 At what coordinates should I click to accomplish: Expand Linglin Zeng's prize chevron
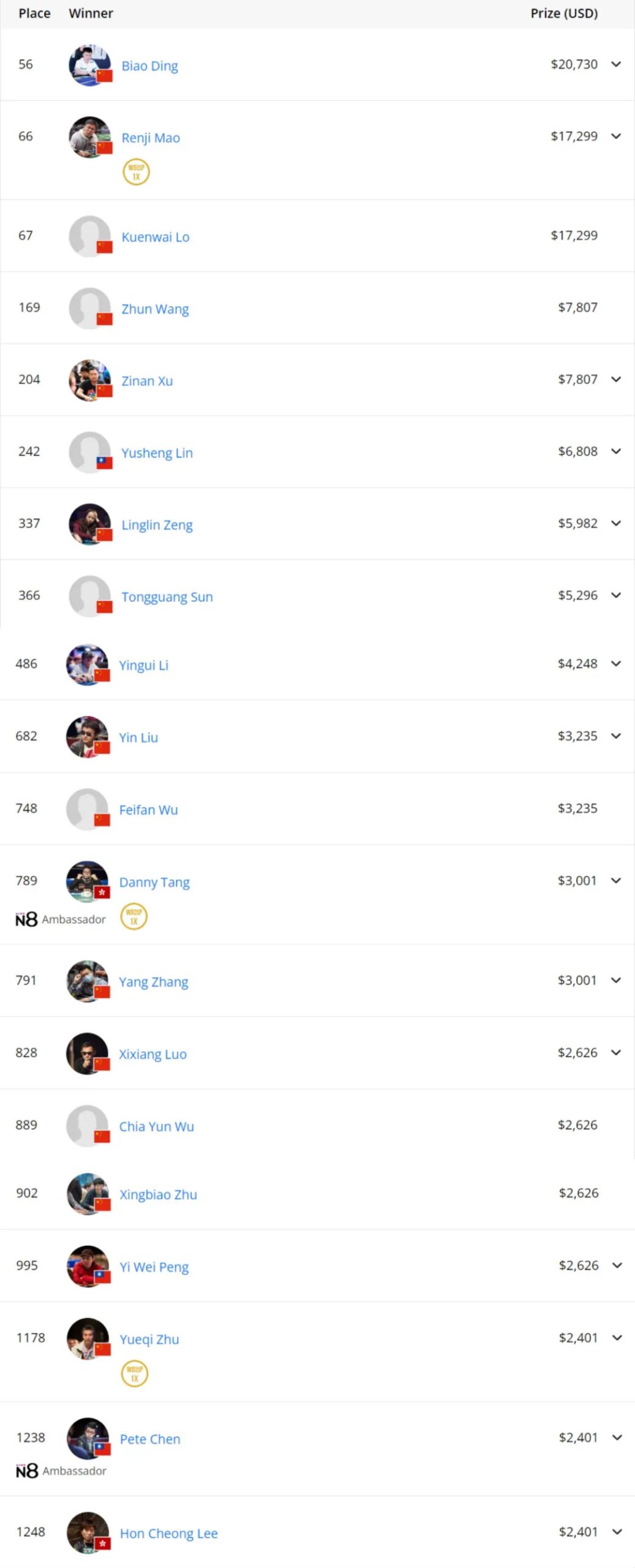tap(616, 523)
